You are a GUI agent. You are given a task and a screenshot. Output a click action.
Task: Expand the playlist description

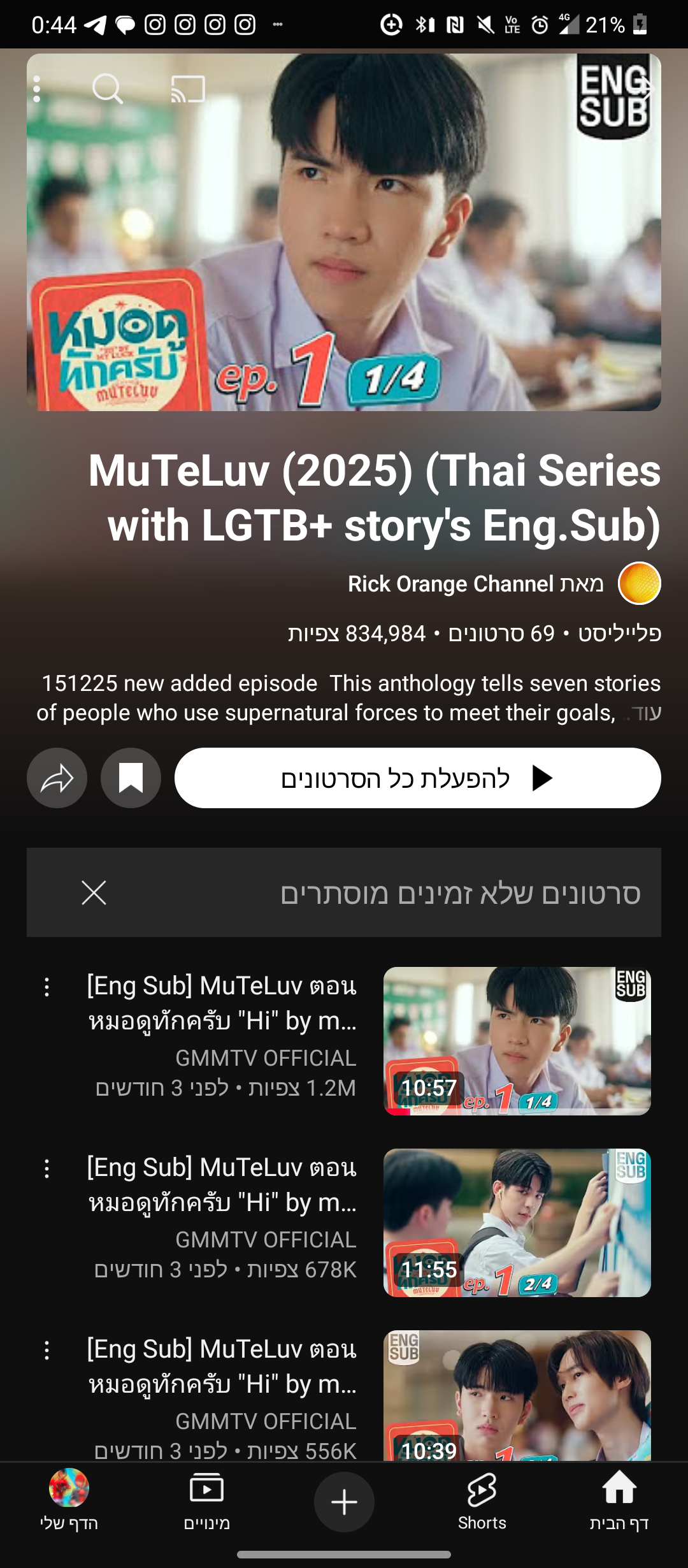(645, 713)
